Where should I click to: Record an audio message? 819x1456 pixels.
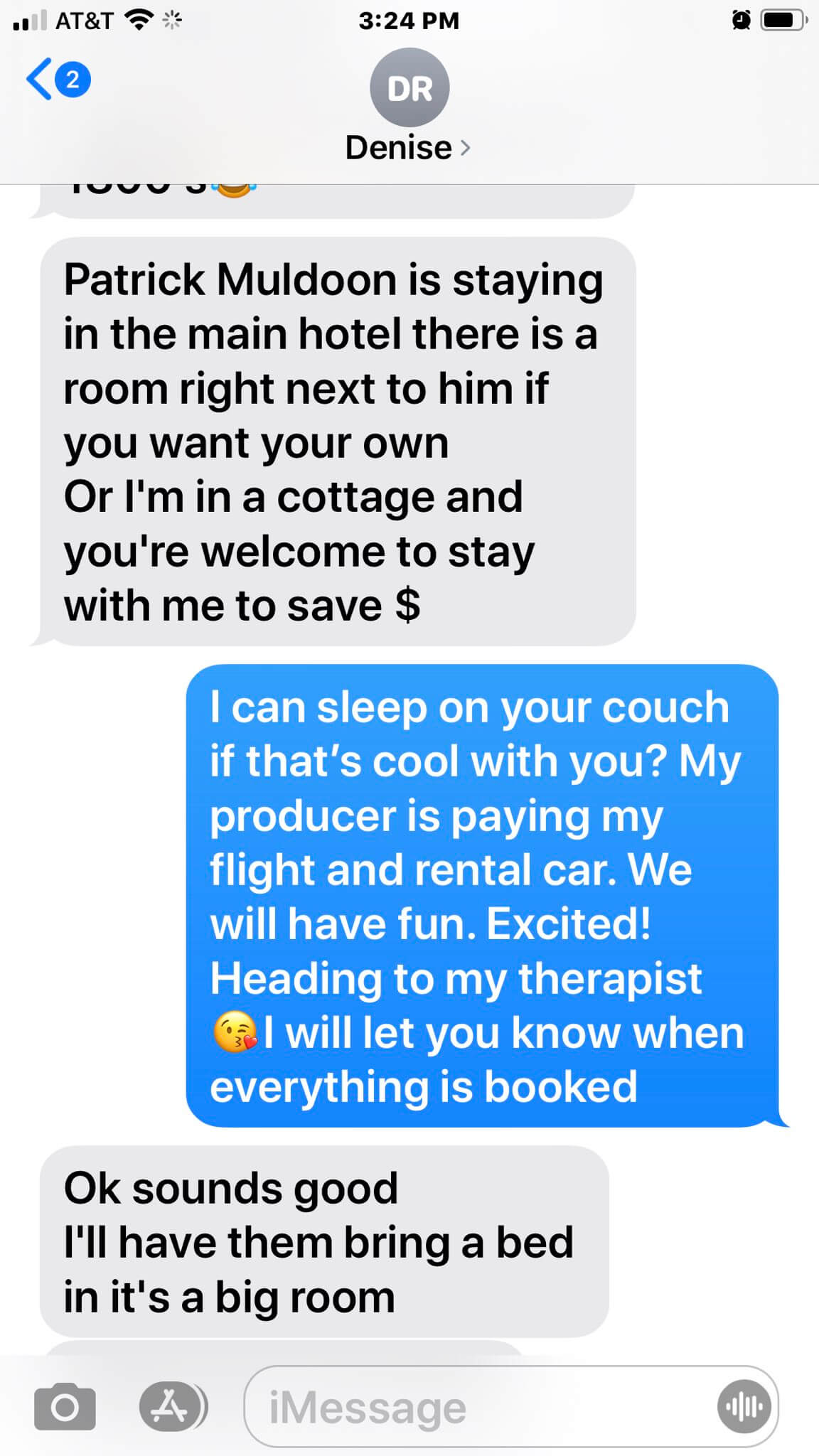coord(744,1406)
